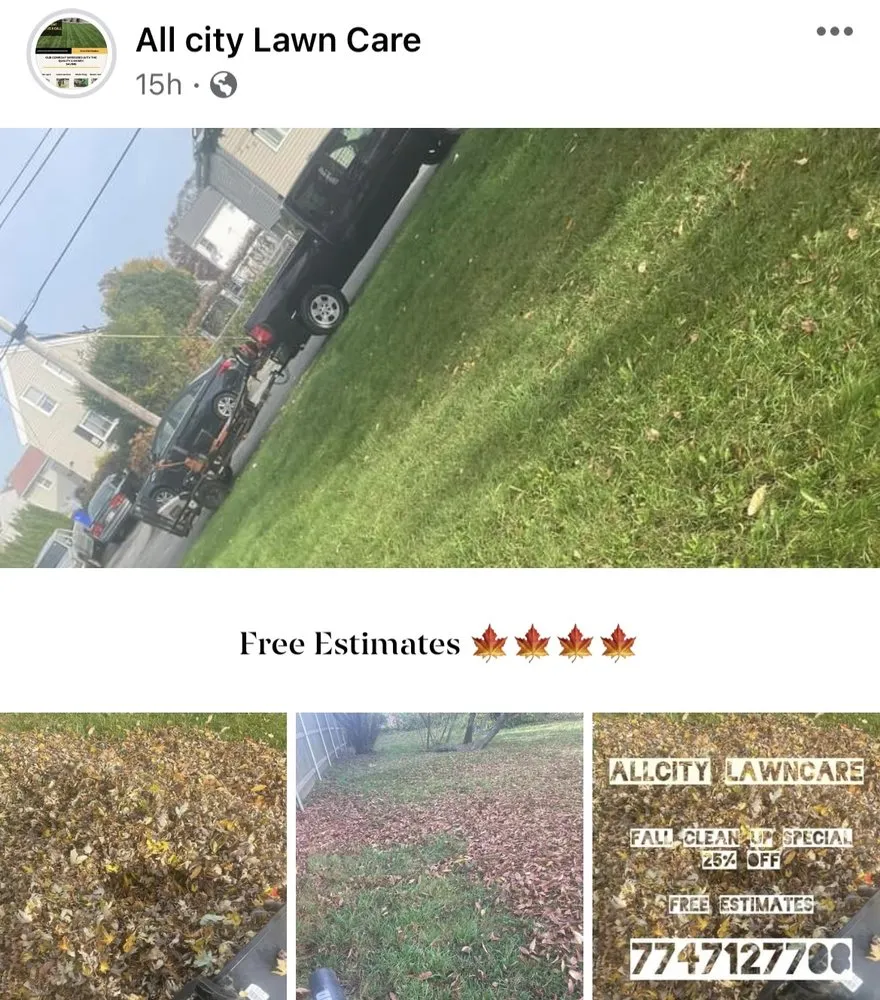
Task: Click the 'ALLCITY LAWNCARE' flyer header
Action: [737, 771]
